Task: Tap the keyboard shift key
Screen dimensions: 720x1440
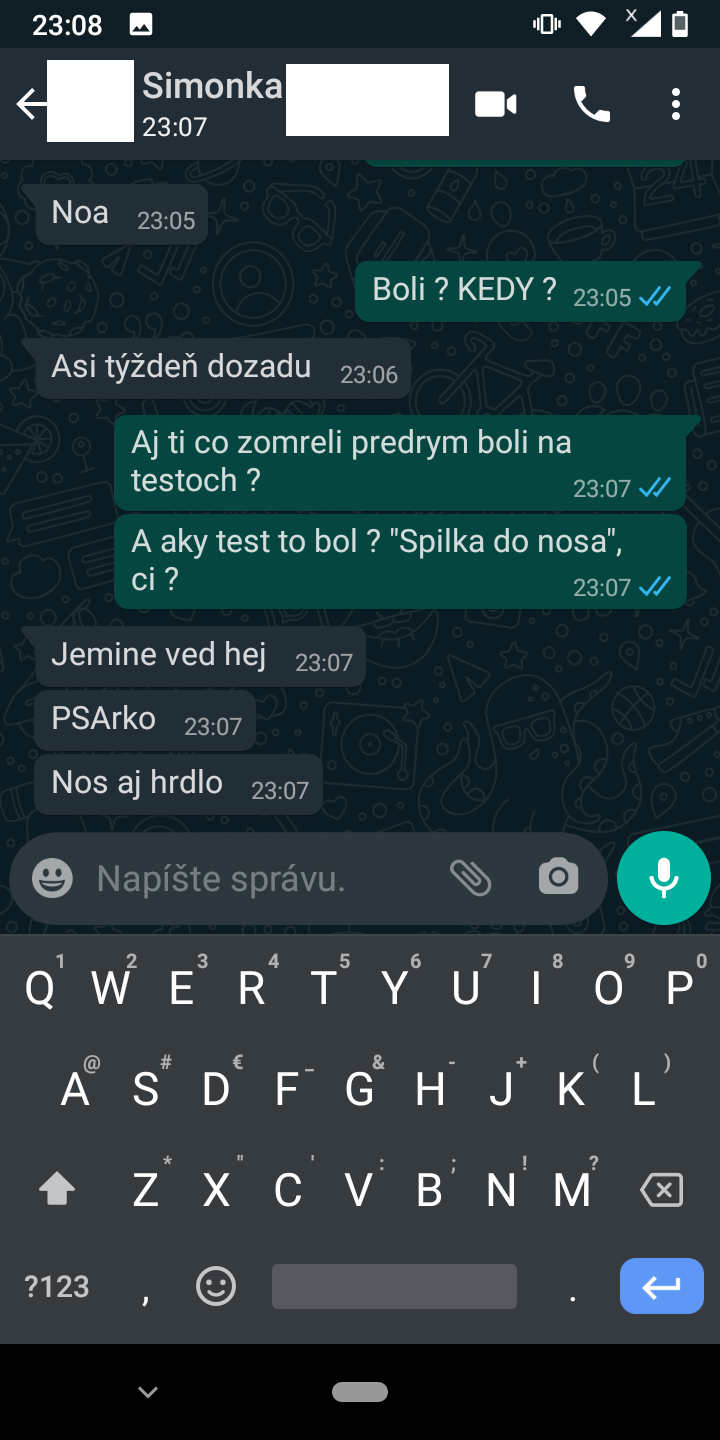Action: pyautogui.click(x=57, y=1189)
